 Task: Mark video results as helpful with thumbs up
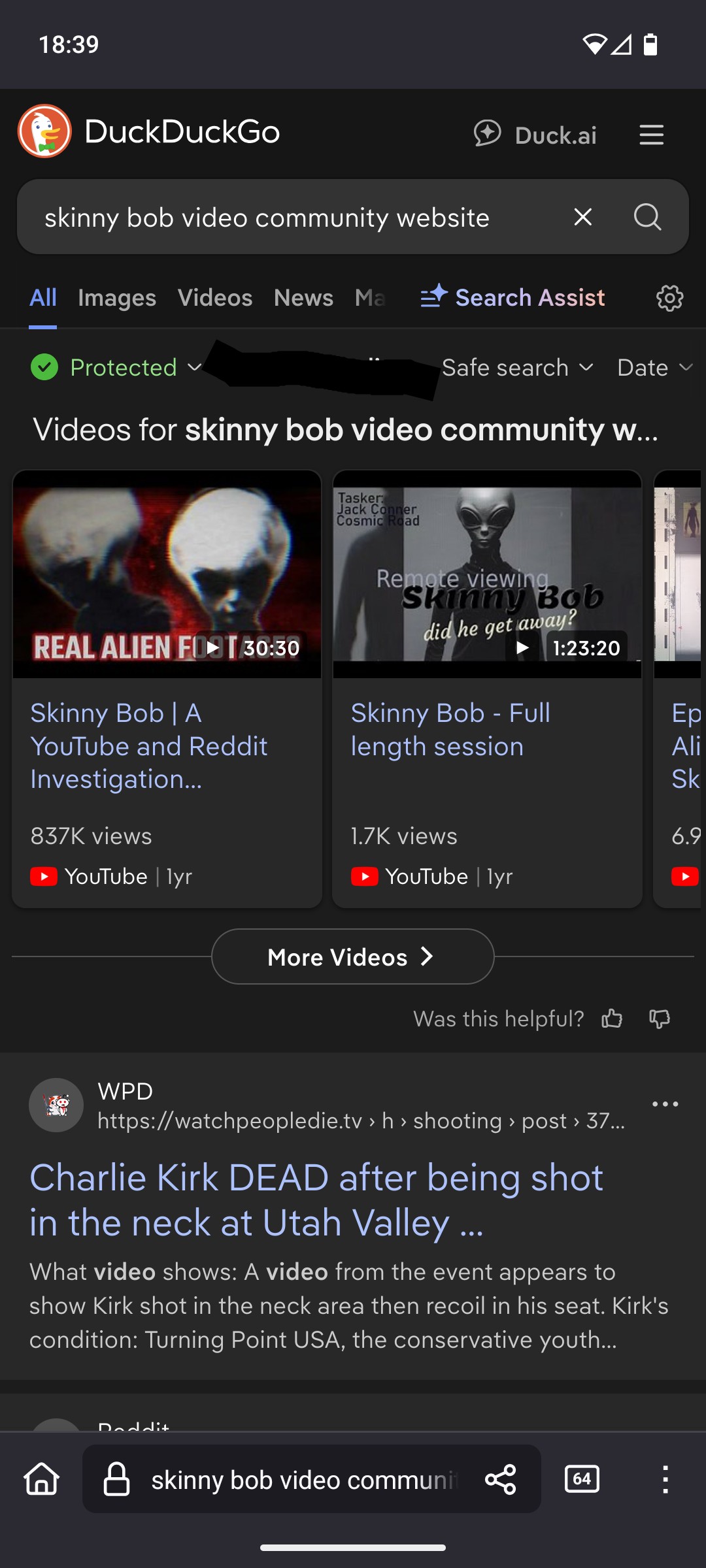coord(612,1019)
